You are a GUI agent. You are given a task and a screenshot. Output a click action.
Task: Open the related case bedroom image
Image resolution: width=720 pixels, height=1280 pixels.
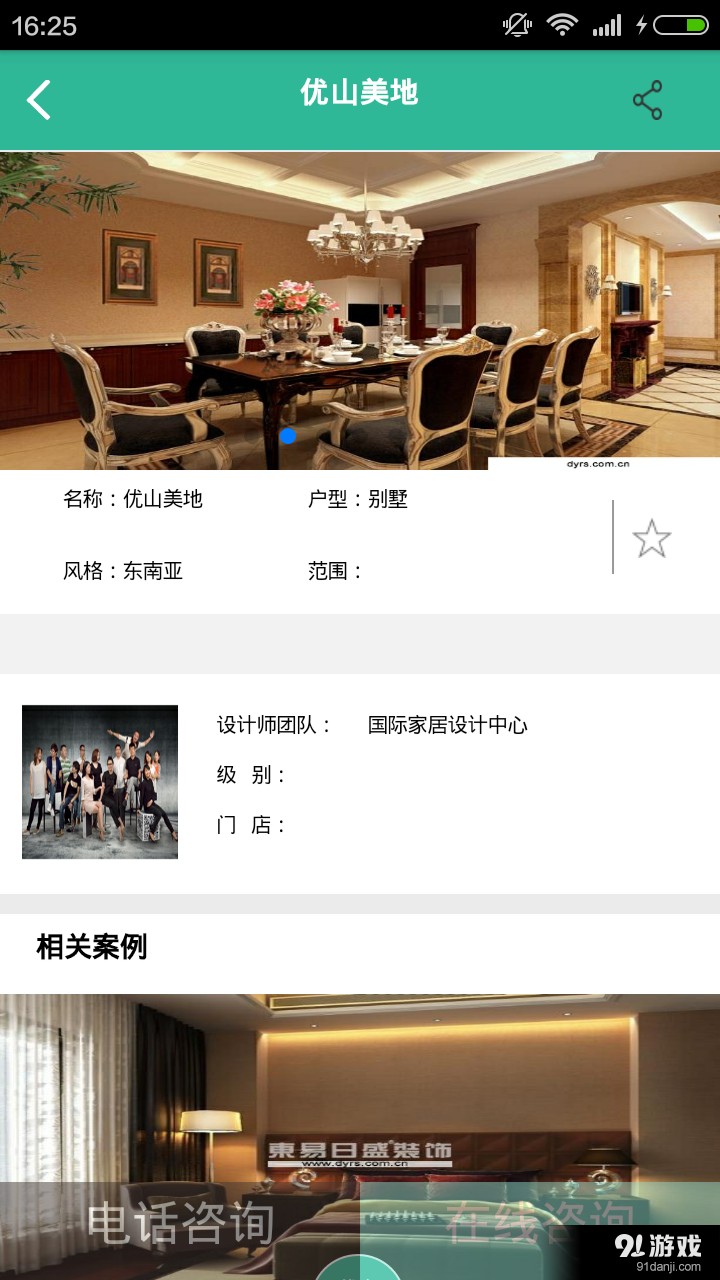(360, 1090)
